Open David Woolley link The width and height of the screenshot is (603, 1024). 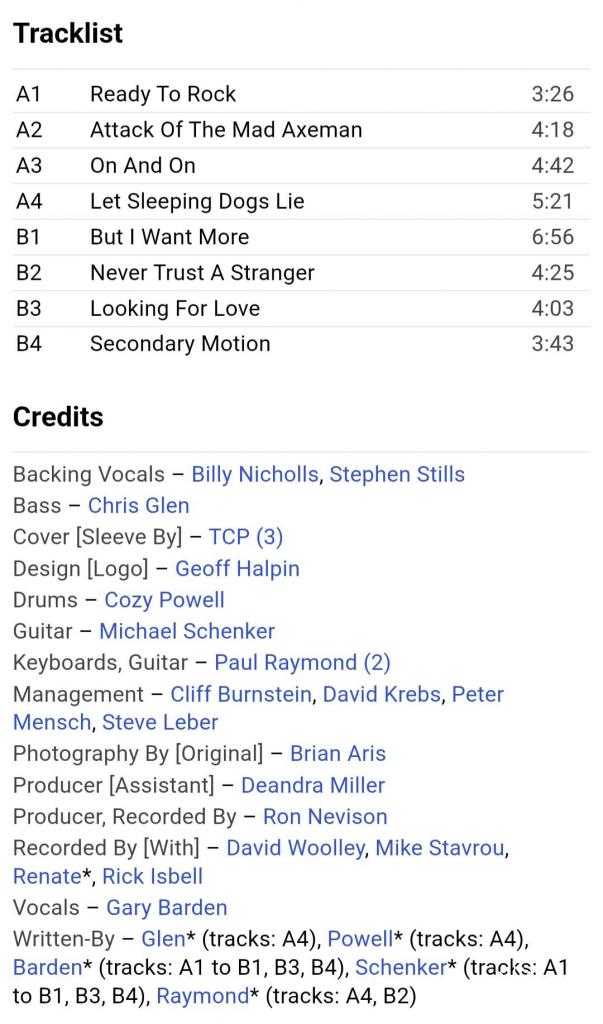coord(295,848)
